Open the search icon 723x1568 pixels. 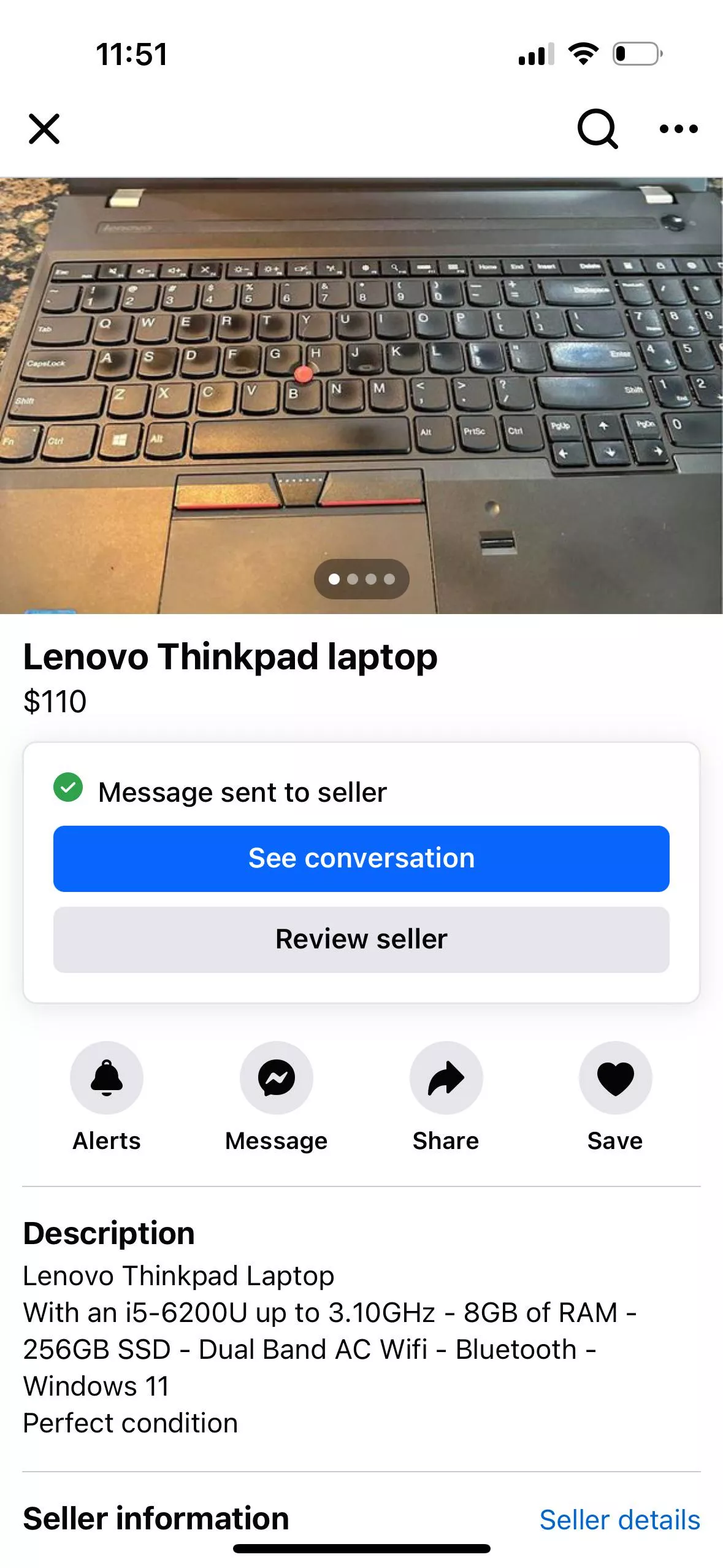point(597,129)
